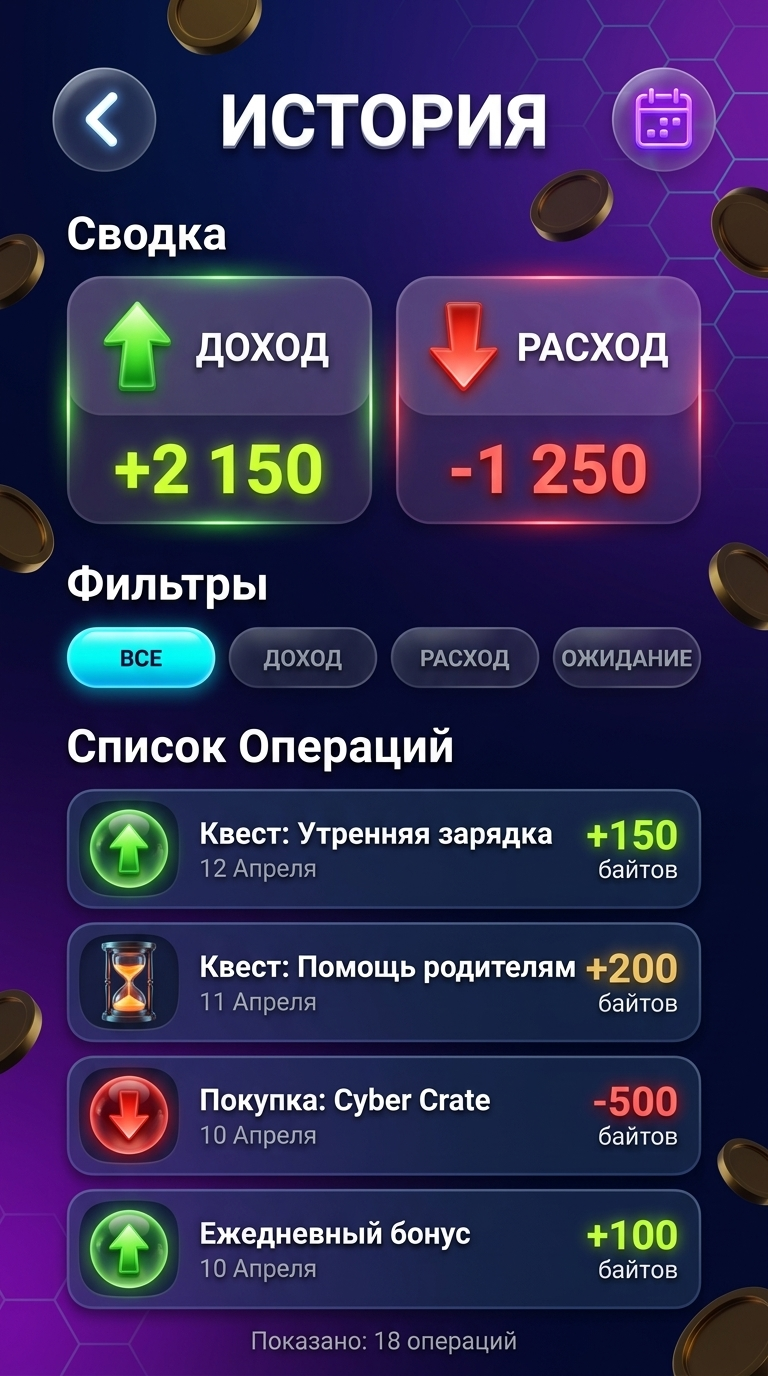The image size is (768, 1376).
Task: Filter operations by Расход
Action: point(464,658)
